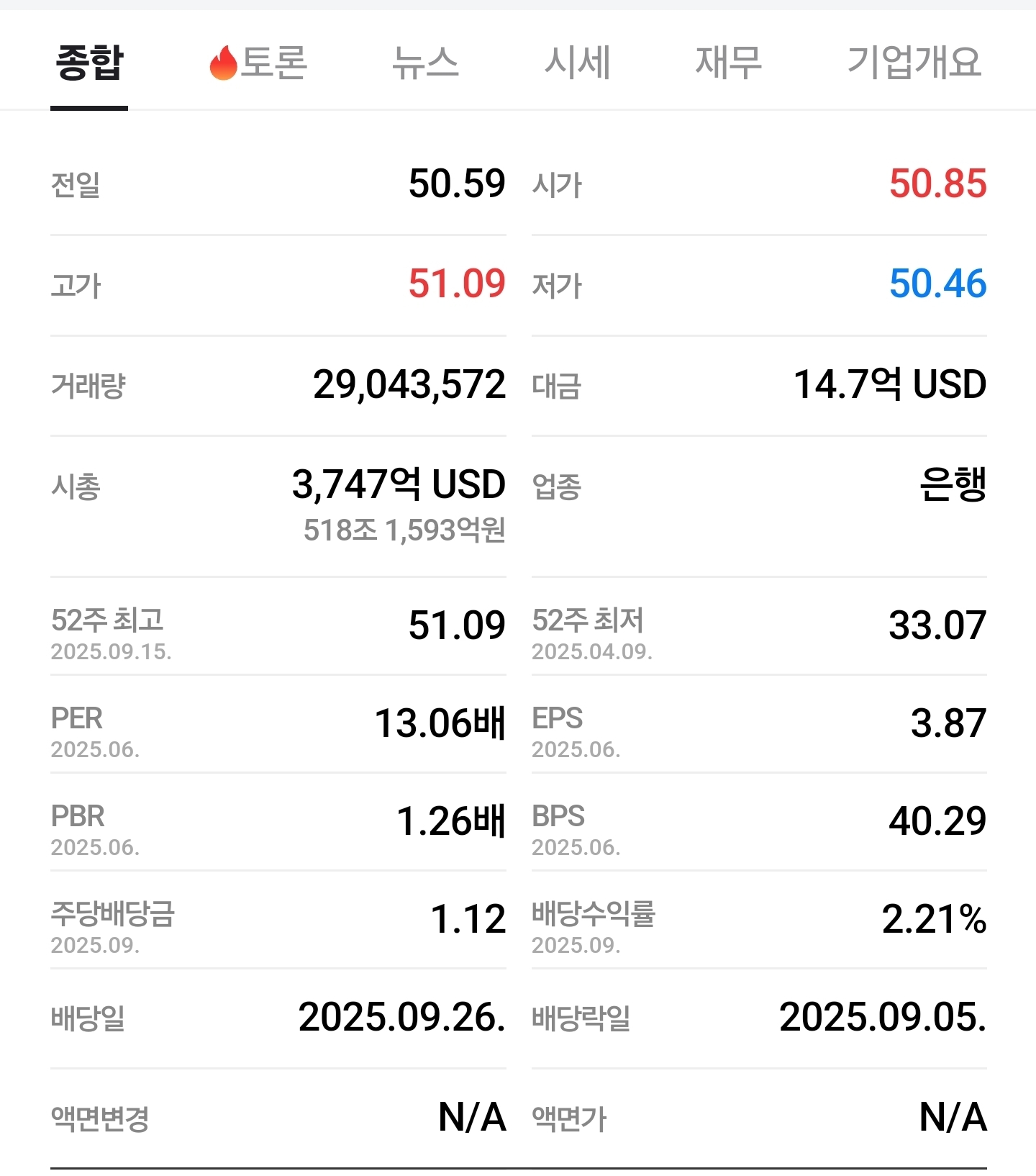
Task: Open the 재무 tab
Action: (729, 63)
